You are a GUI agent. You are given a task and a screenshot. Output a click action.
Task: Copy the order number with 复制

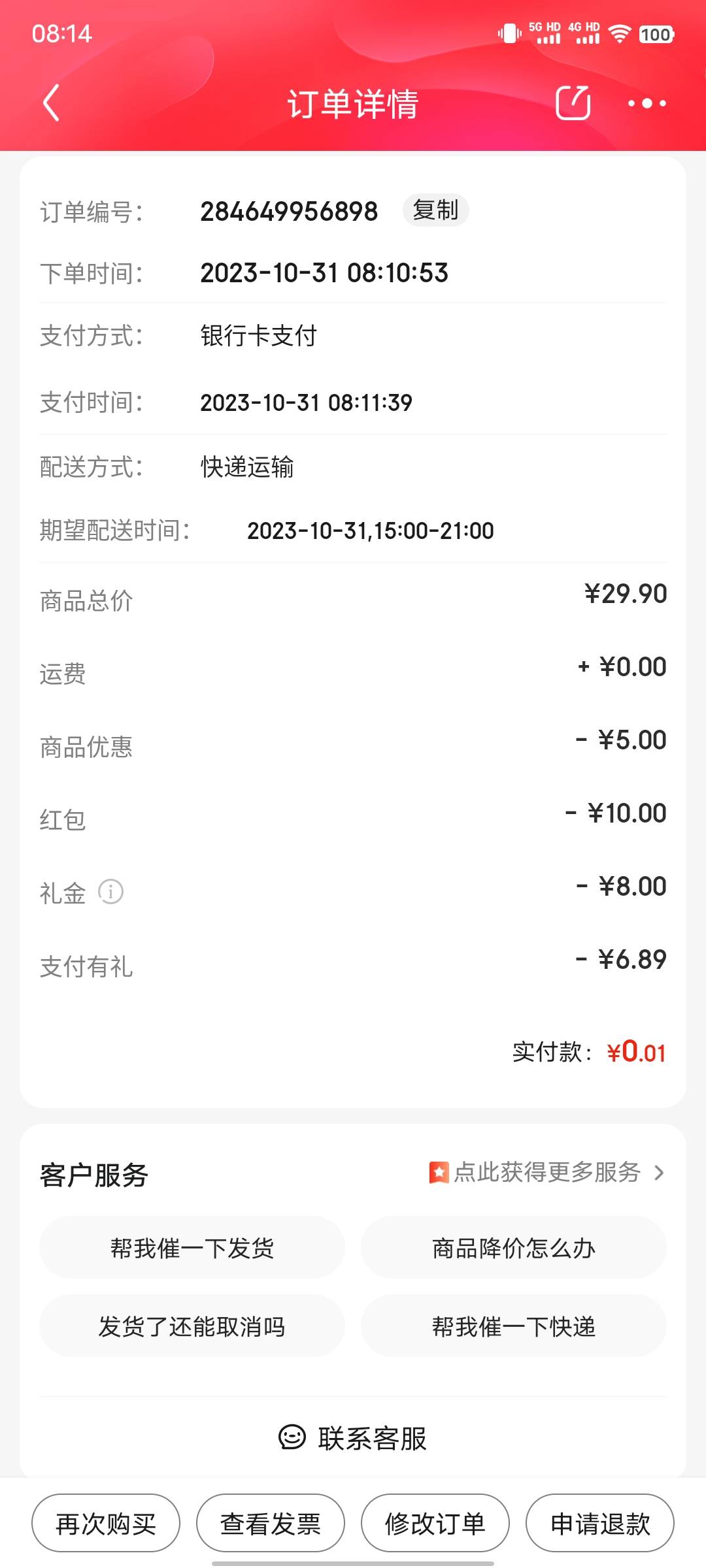click(435, 210)
